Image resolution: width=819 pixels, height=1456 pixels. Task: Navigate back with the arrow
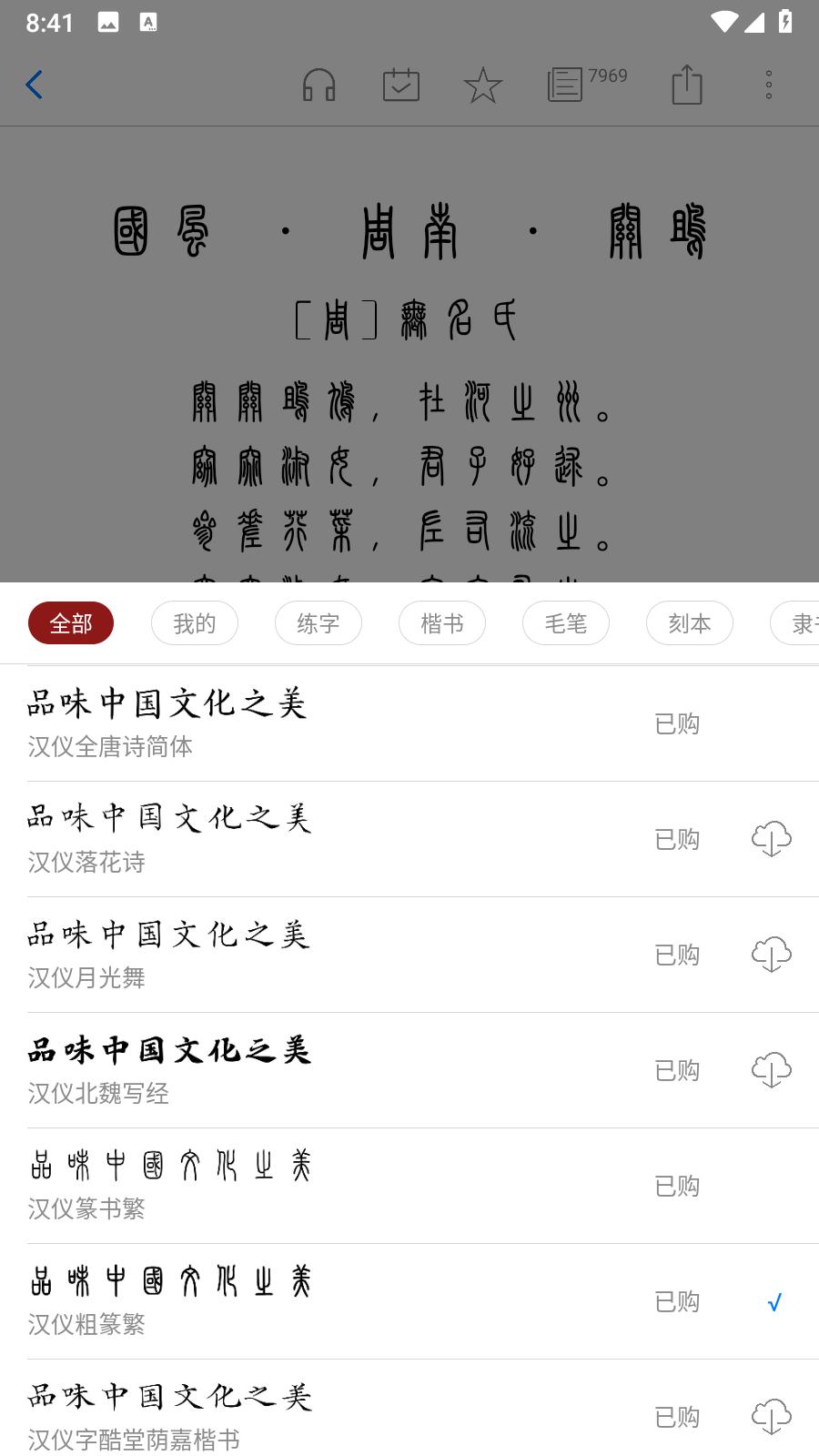[34, 85]
